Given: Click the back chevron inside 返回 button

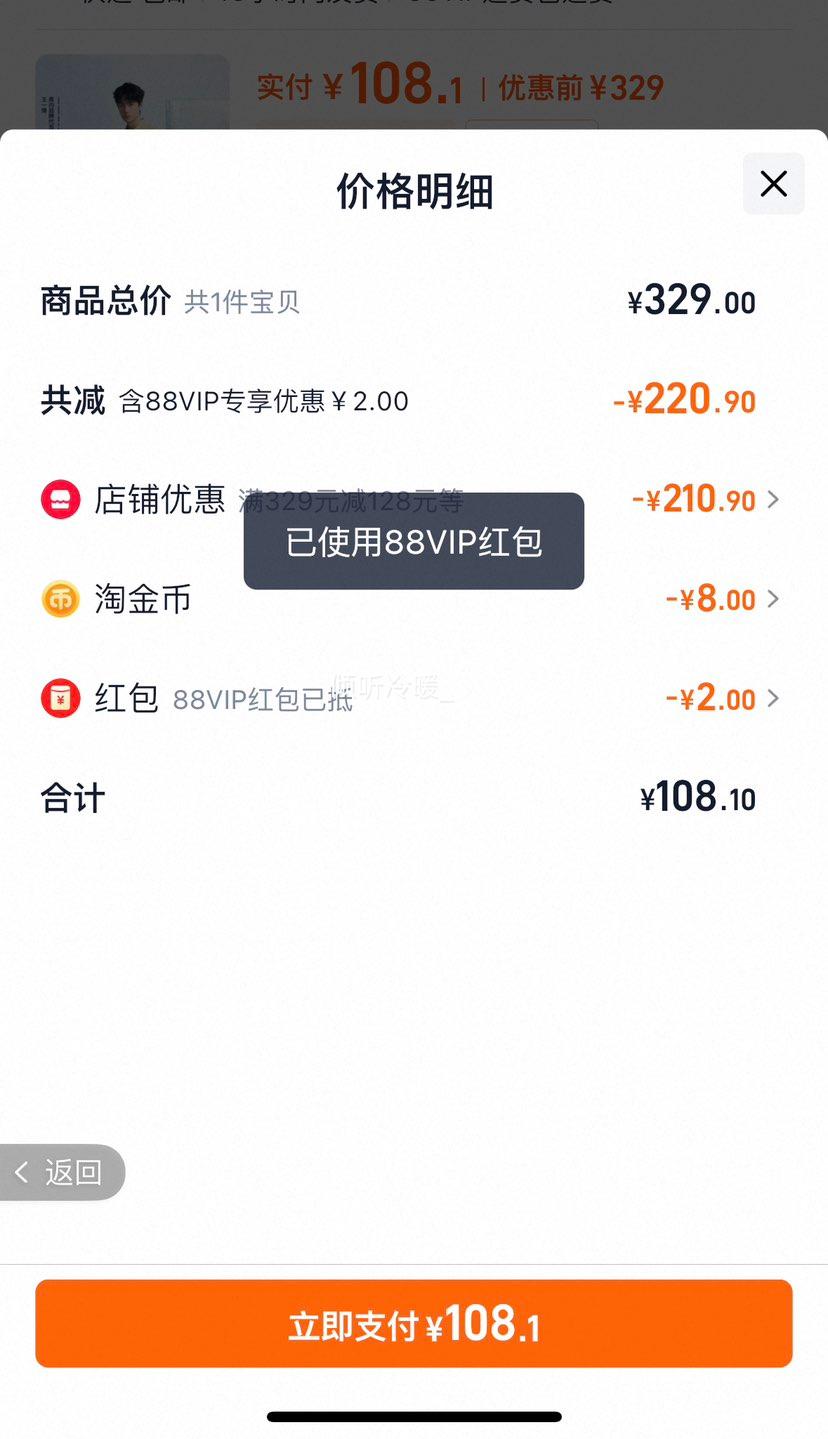Looking at the screenshot, I should point(22,1172).
